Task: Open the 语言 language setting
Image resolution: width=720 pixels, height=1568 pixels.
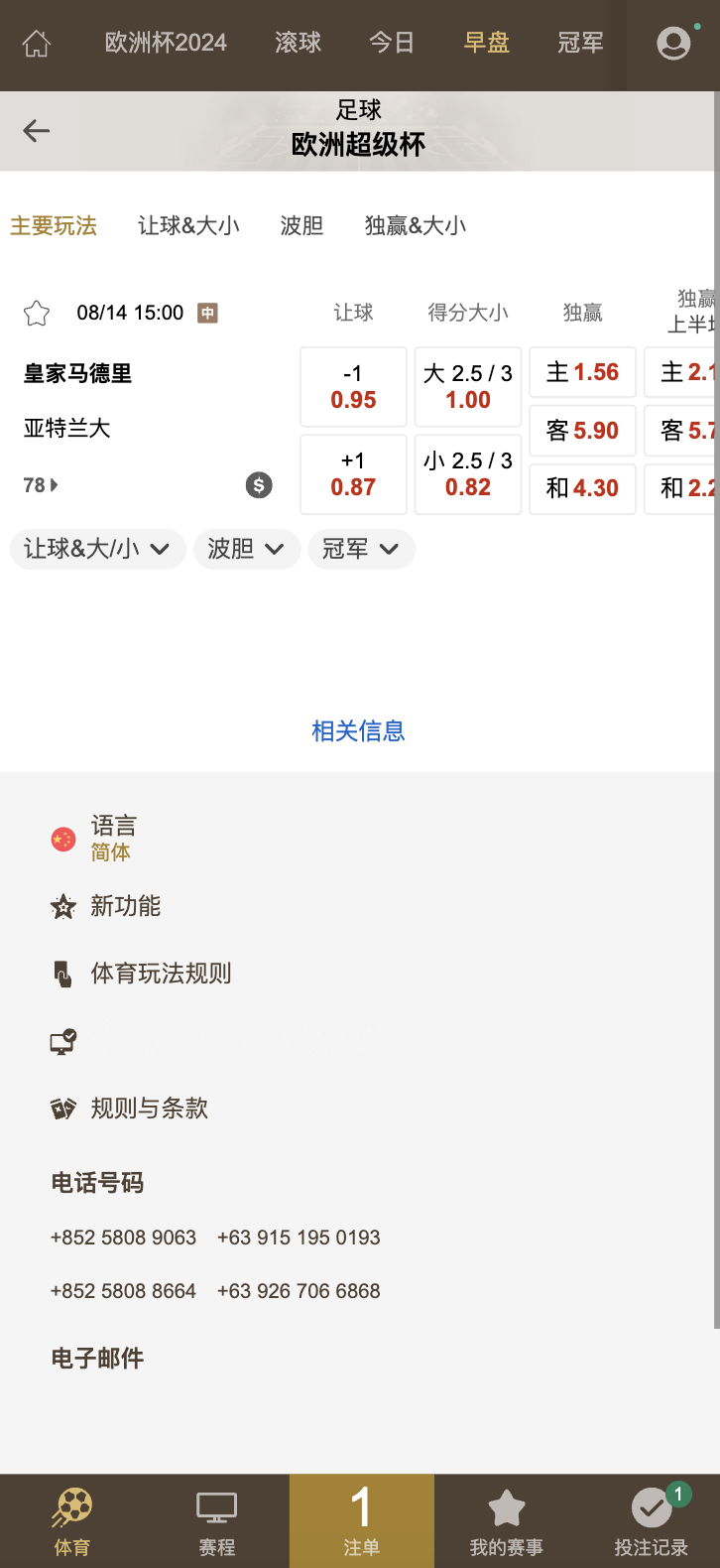Action: (x=112, y=838)
